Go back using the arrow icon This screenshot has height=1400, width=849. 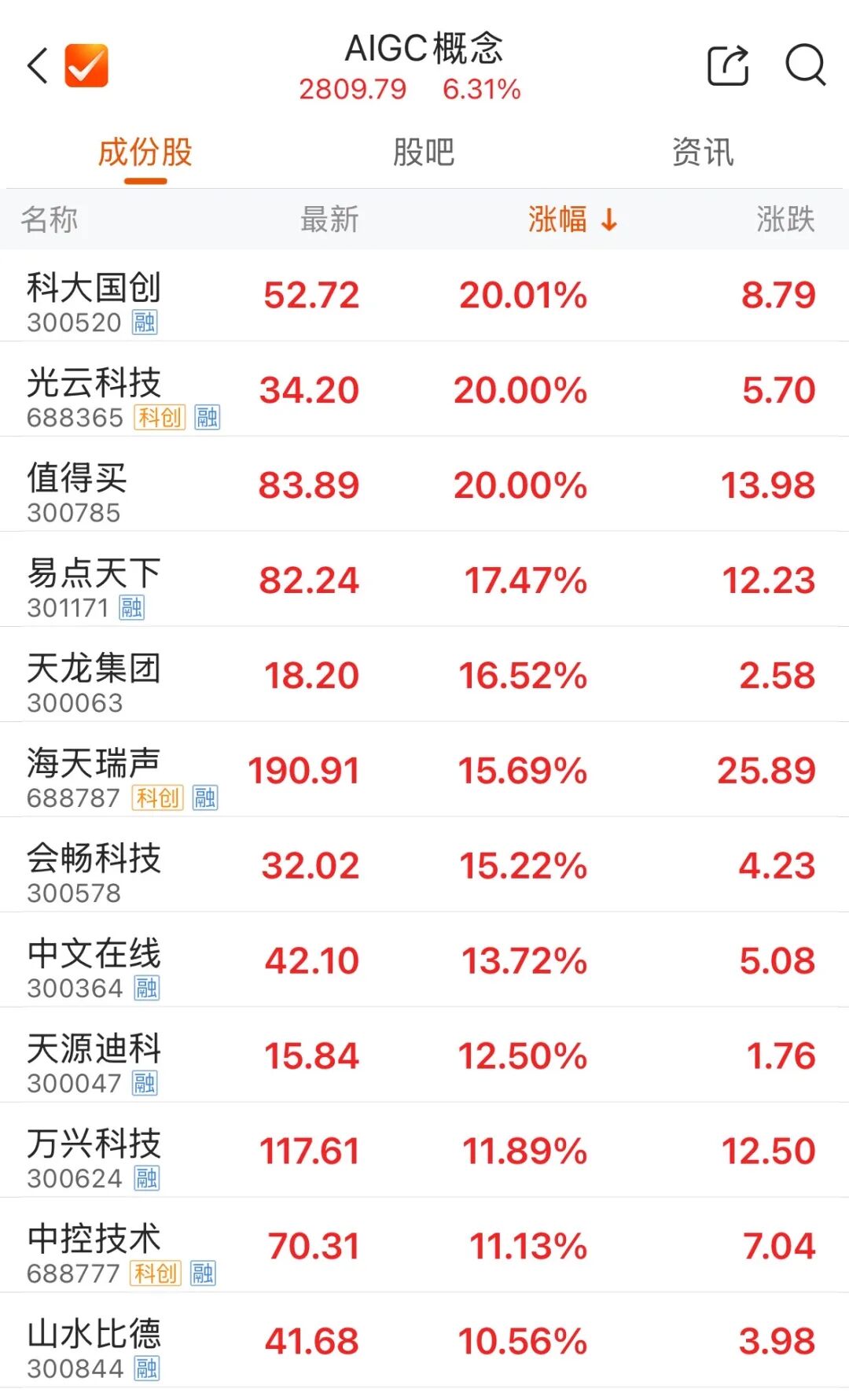point(38,65)
